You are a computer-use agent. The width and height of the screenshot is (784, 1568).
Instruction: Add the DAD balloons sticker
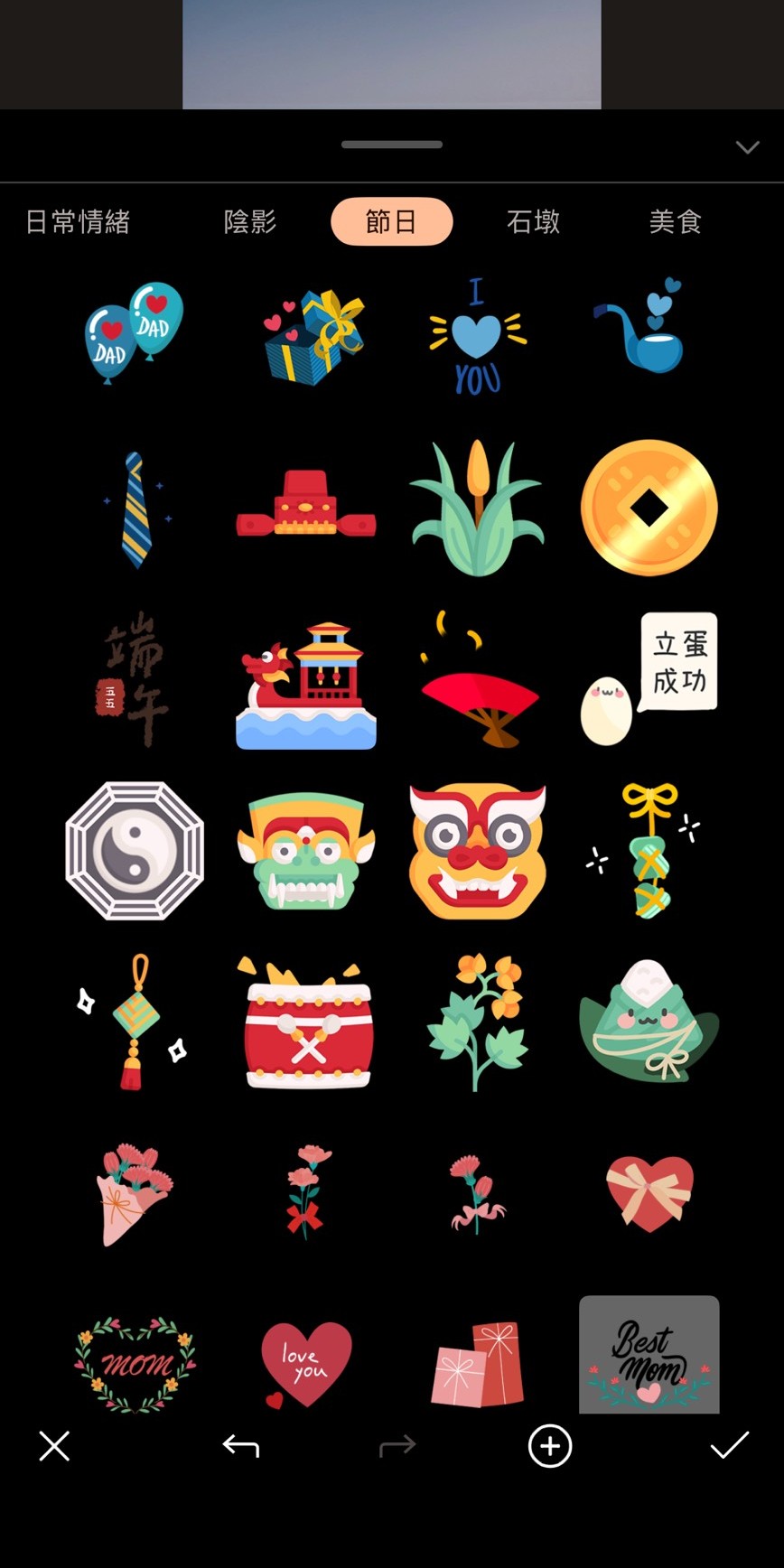tap(134, 333)
